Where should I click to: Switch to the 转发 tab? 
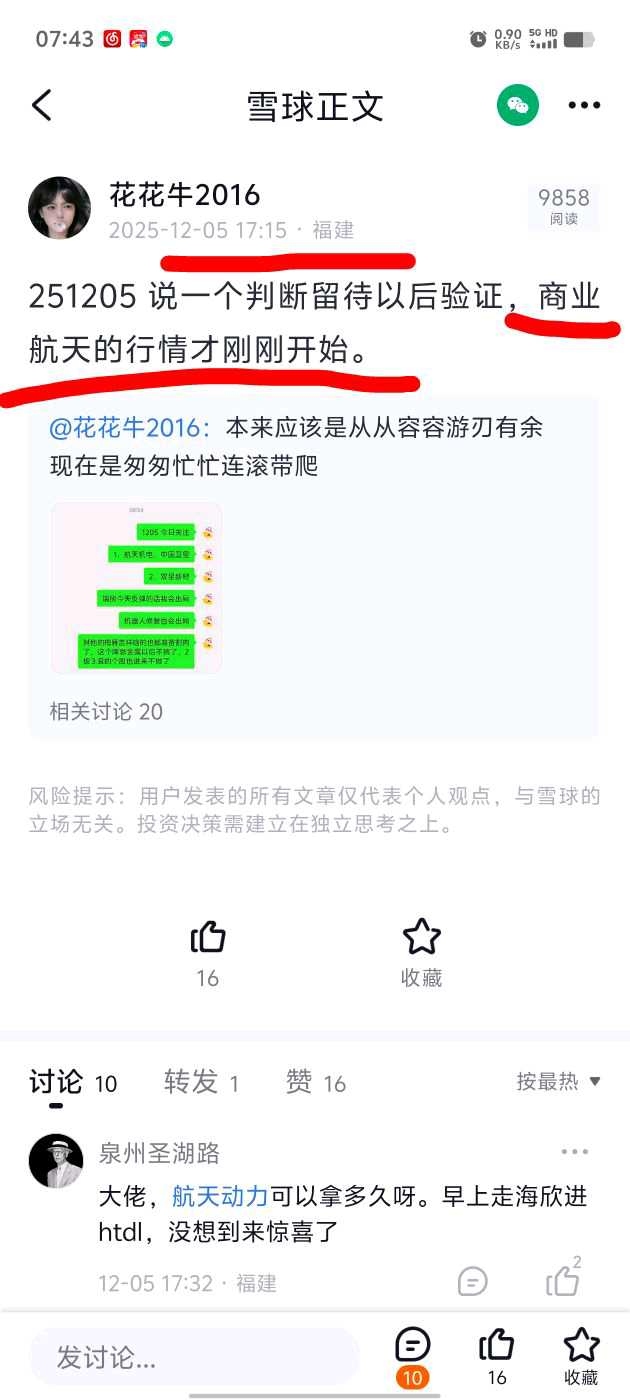tap(191, 1082)
